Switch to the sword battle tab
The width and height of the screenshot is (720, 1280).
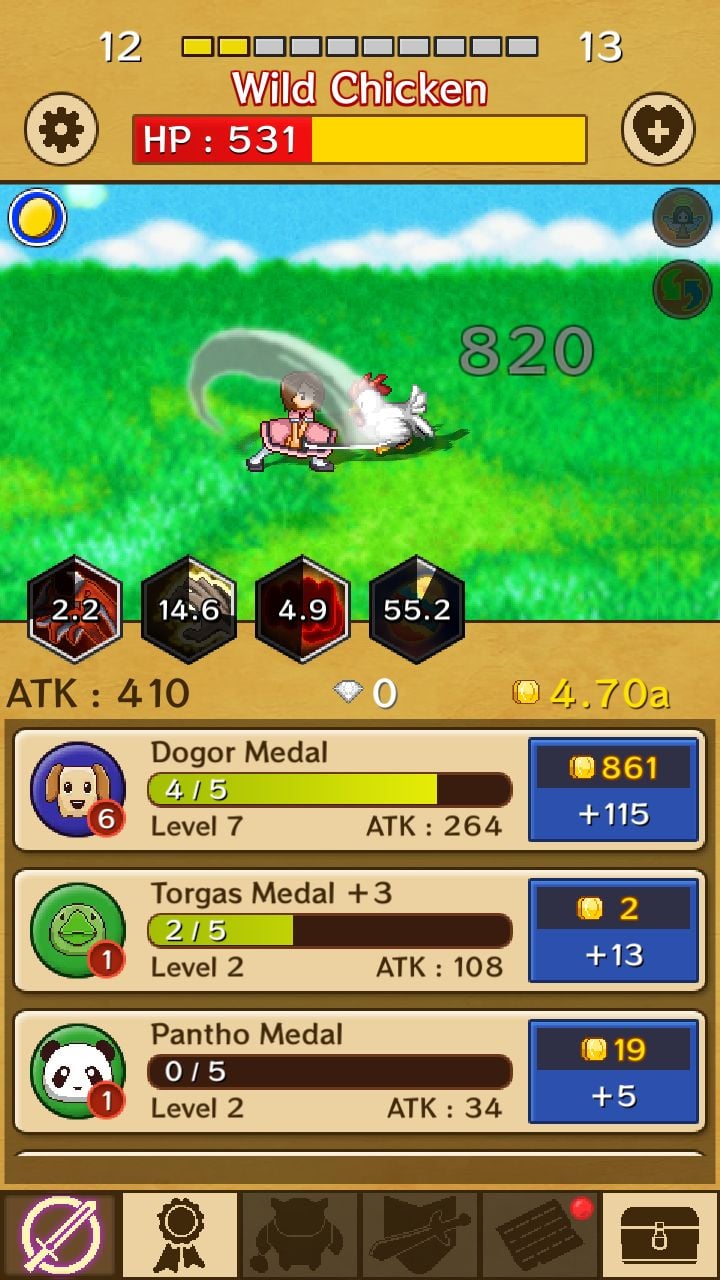(x=60, y=1233)
